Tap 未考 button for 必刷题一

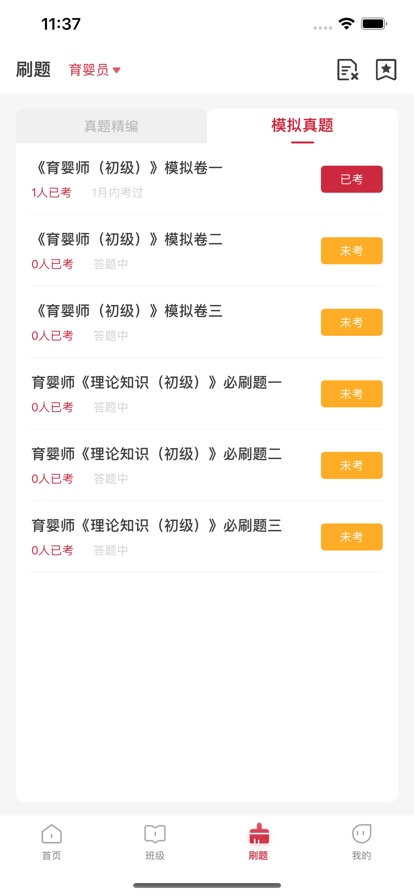[352, 394]
